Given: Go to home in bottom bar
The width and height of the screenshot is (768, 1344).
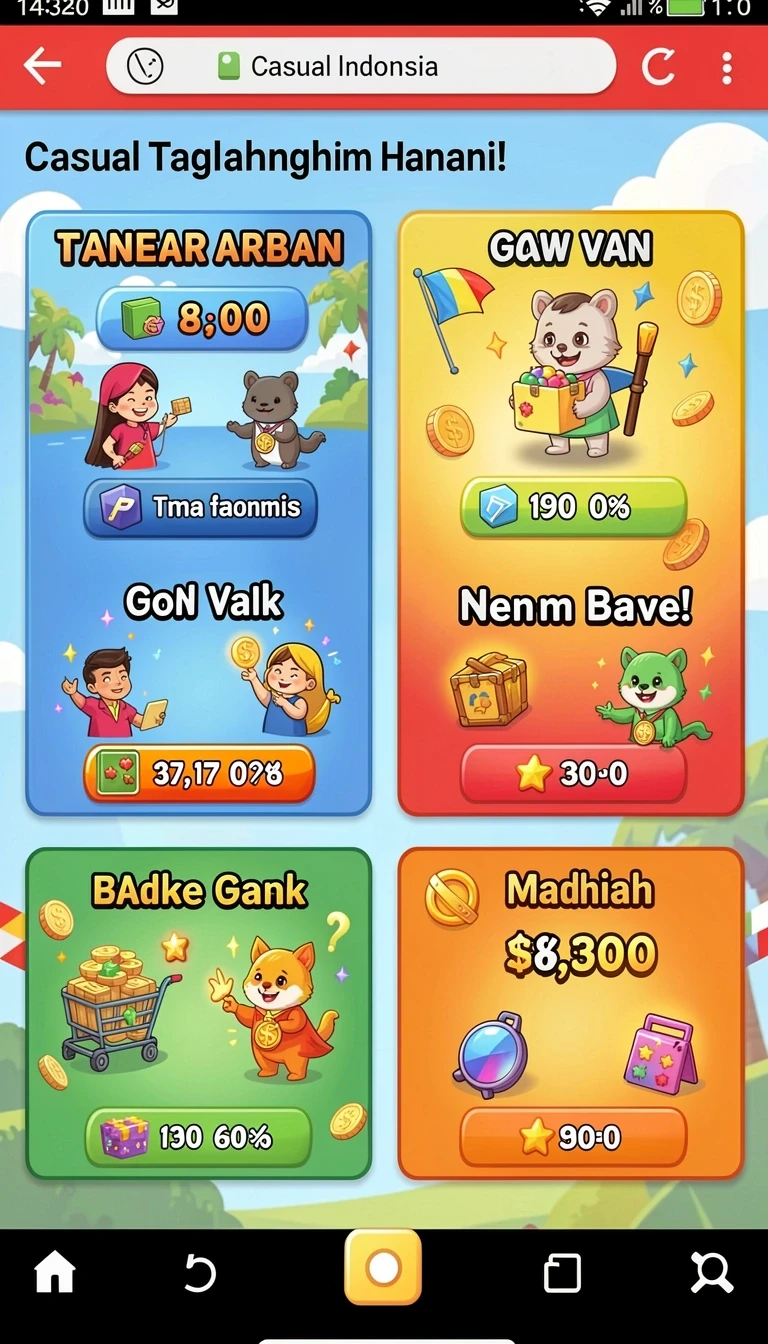Looking at the screenshot, I should [55, 1273].
